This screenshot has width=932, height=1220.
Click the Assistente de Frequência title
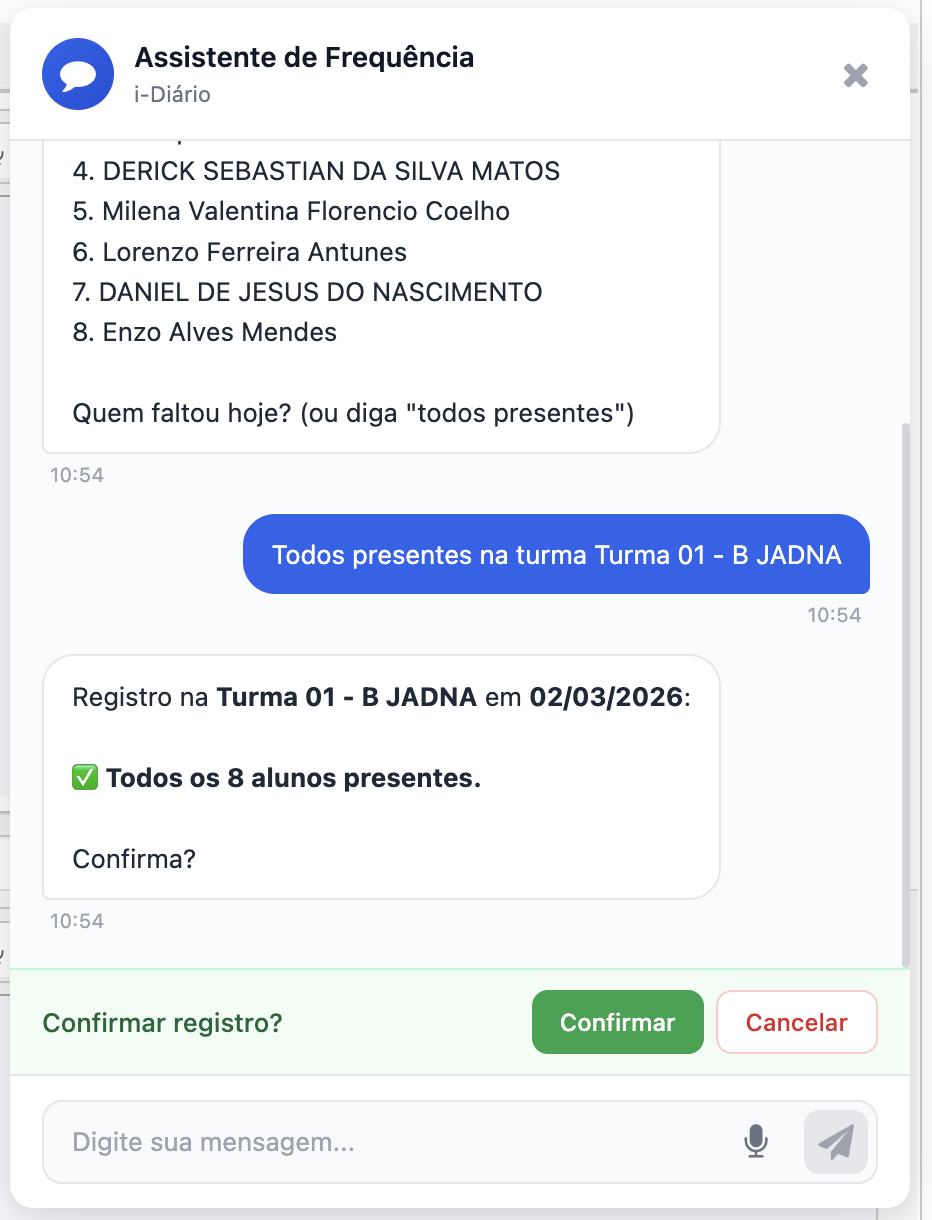coord(304,57)
